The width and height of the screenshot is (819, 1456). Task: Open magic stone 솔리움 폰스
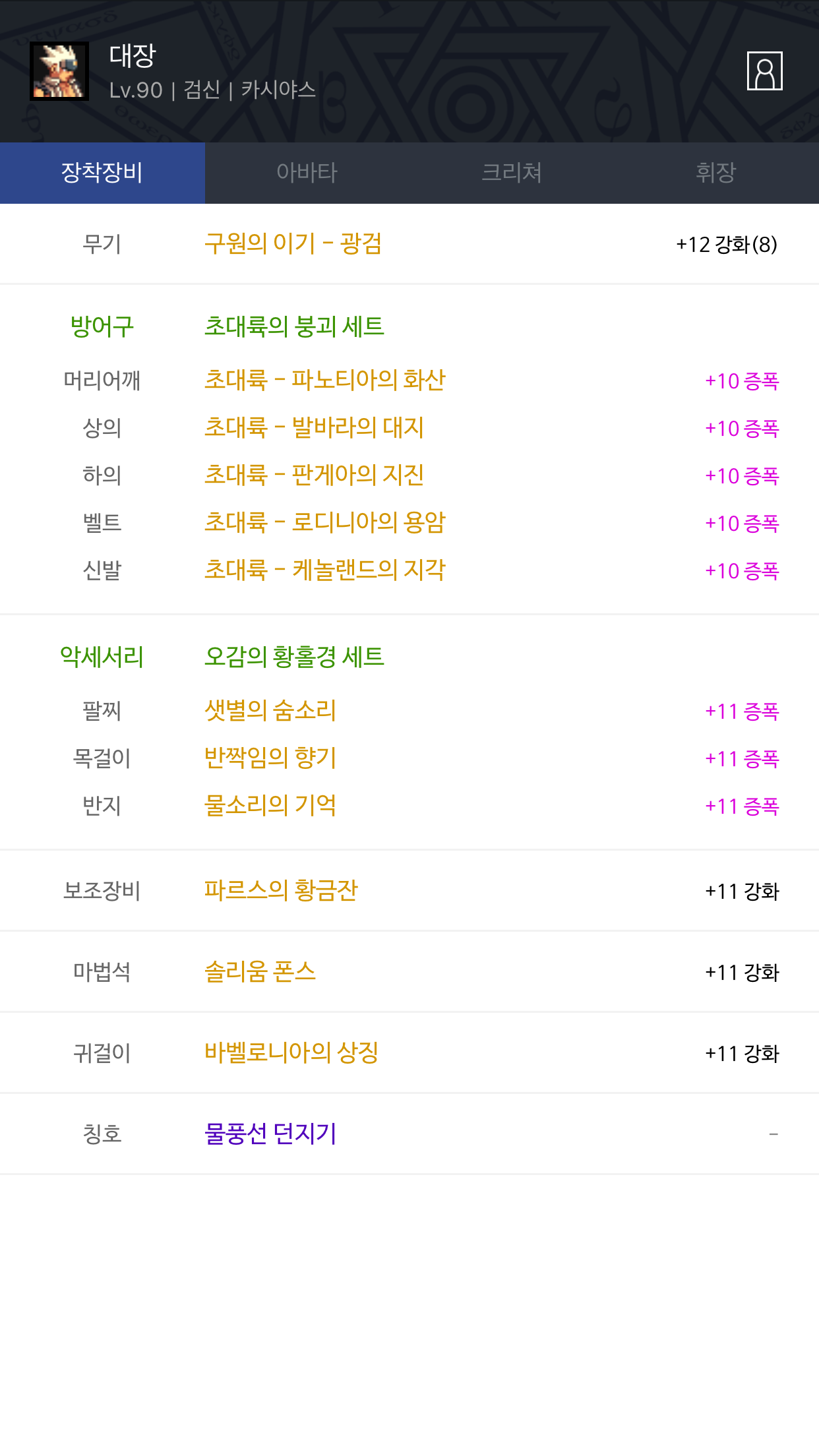[x=260, y=972]
